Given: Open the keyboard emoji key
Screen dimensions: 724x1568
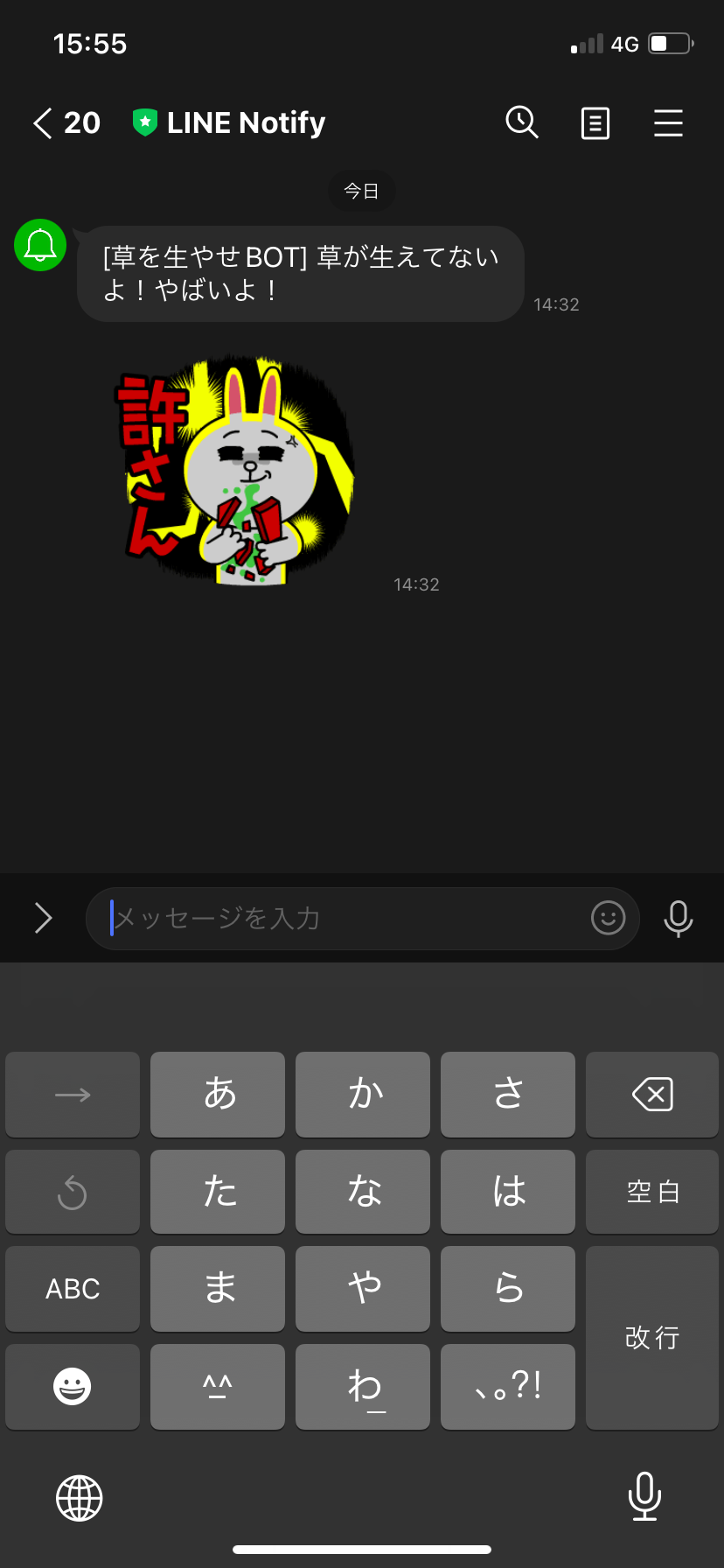Looking at the screenshot, I should [x=73, y=1386].
